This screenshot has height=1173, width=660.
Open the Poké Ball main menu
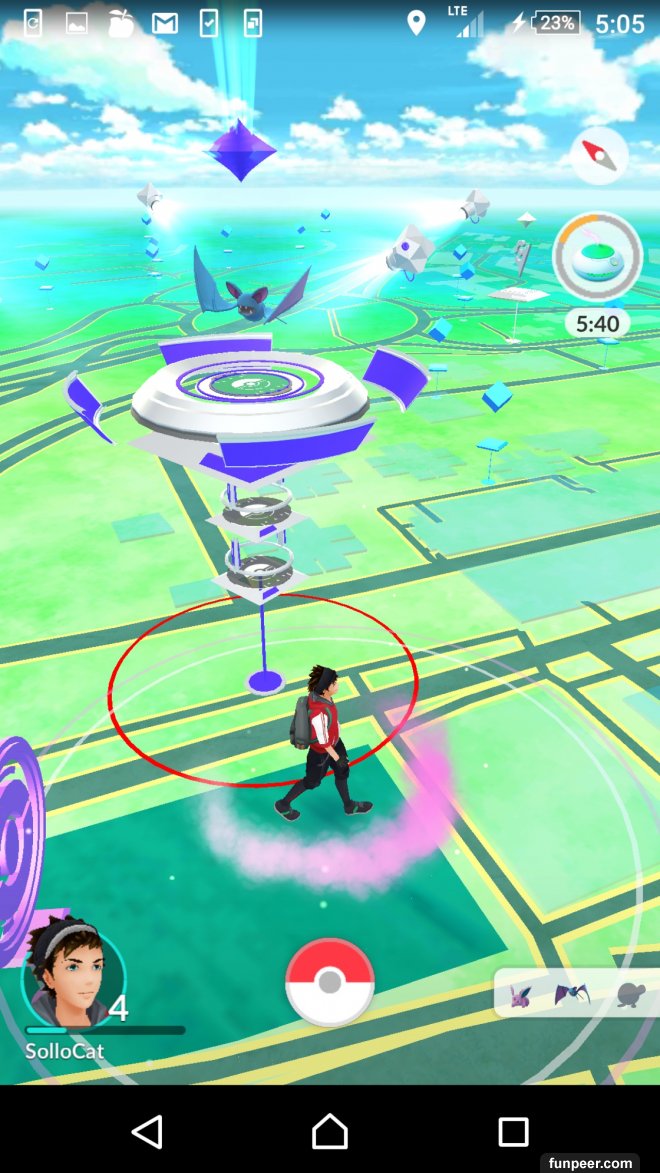point(330,983)
